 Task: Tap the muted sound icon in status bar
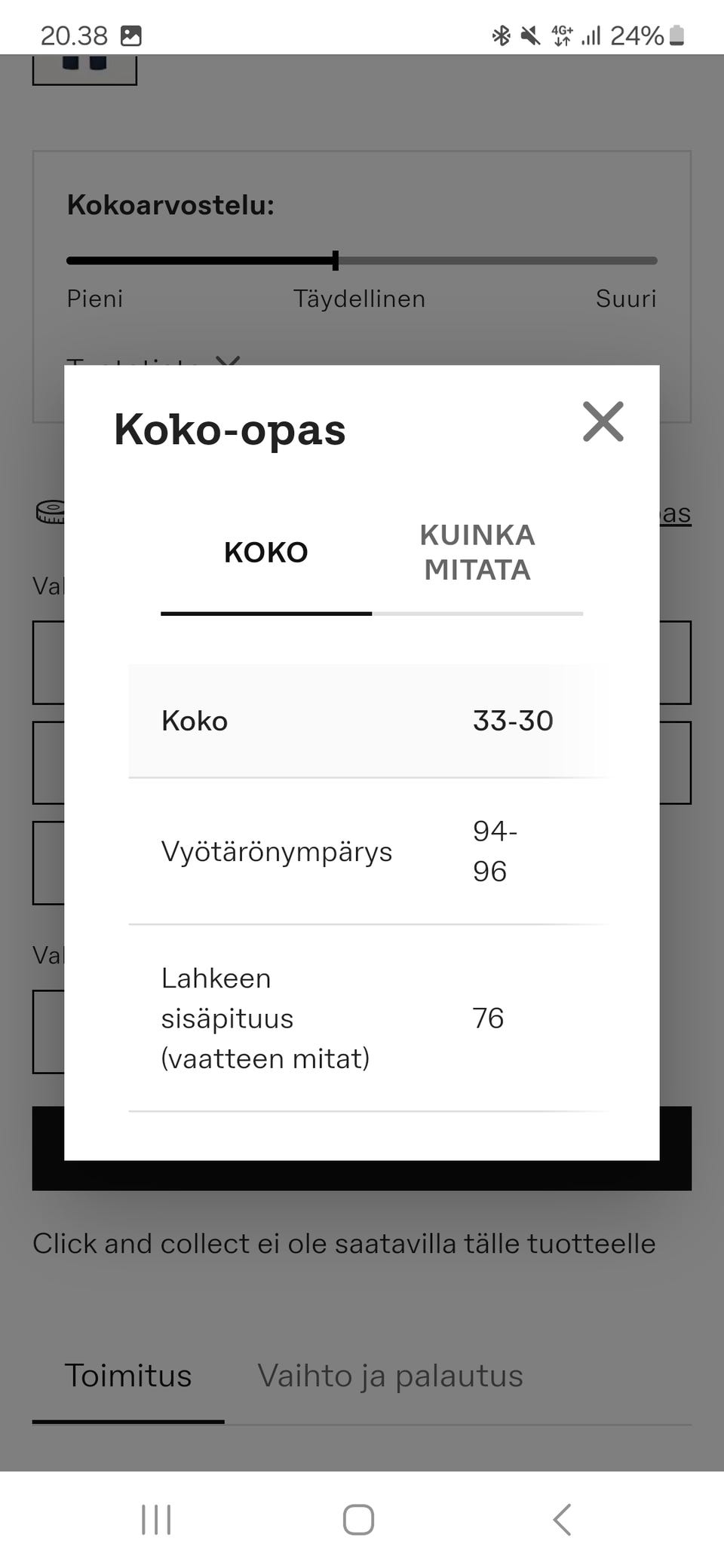point(530,35)
